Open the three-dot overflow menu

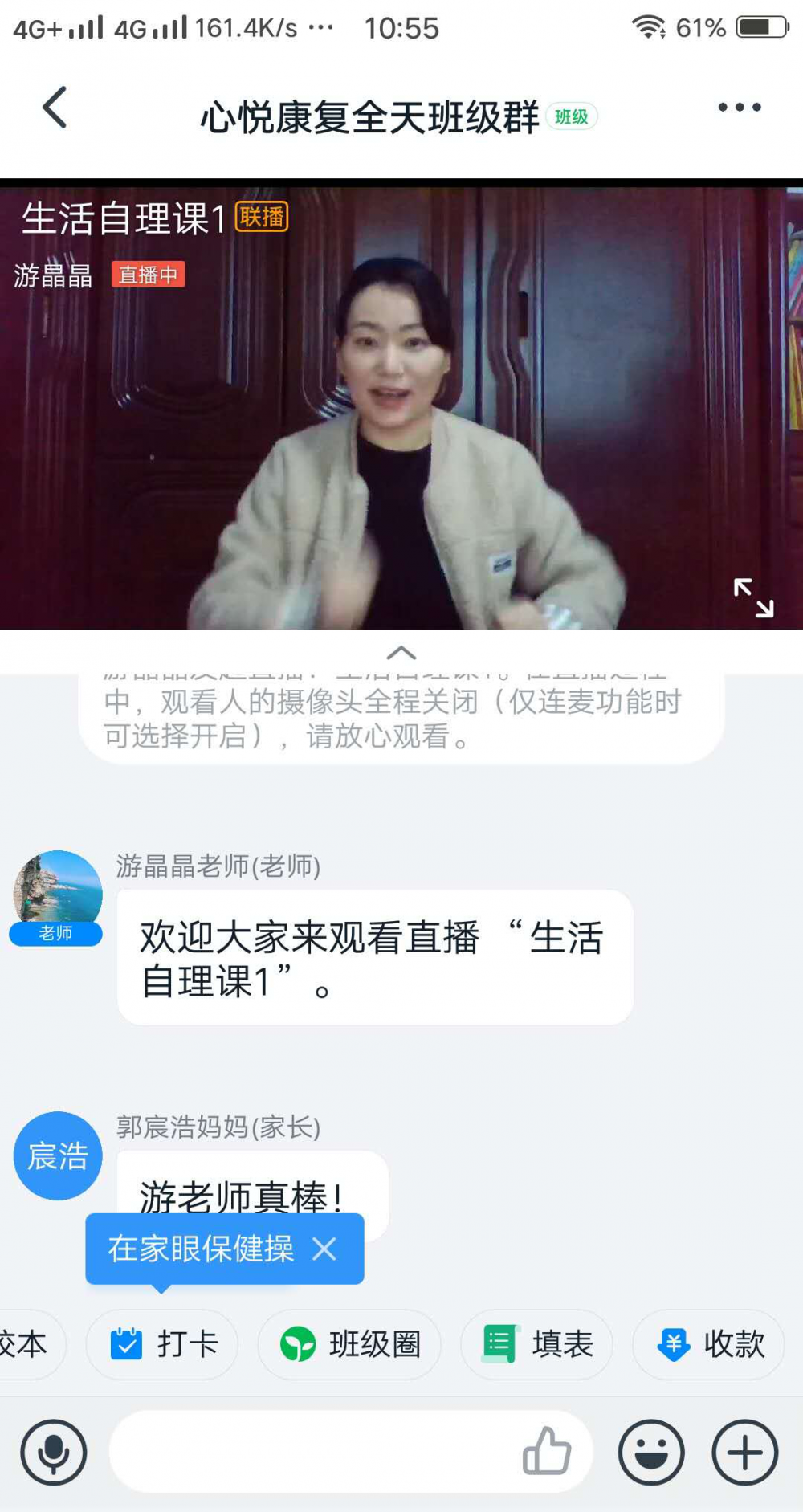coord(739,108)
